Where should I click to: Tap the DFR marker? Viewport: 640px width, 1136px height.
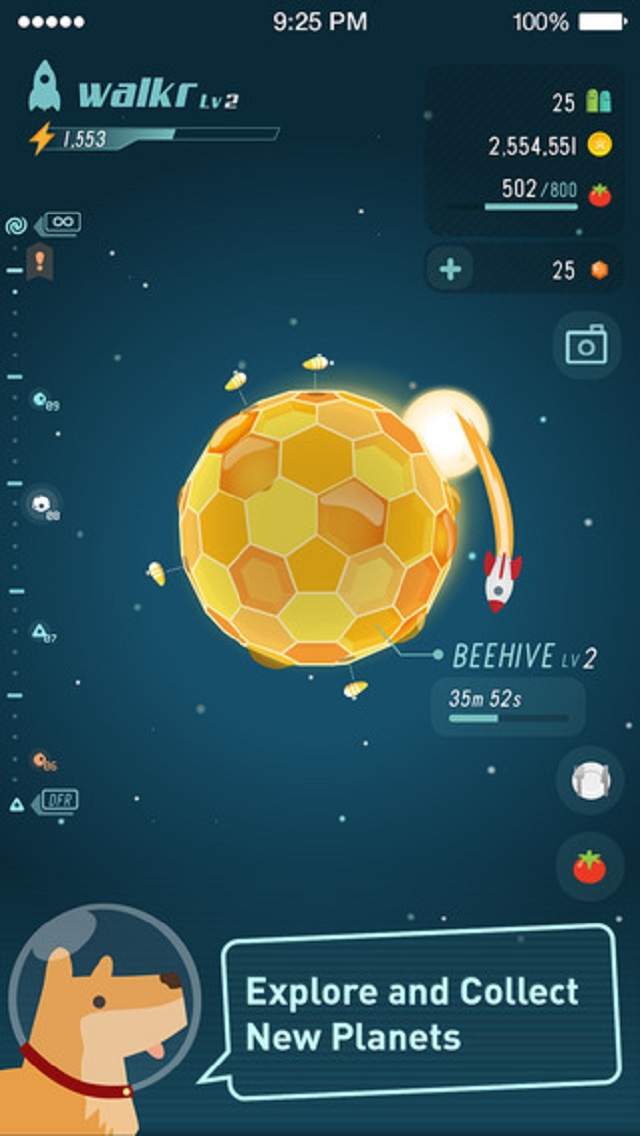coord(59,801)
